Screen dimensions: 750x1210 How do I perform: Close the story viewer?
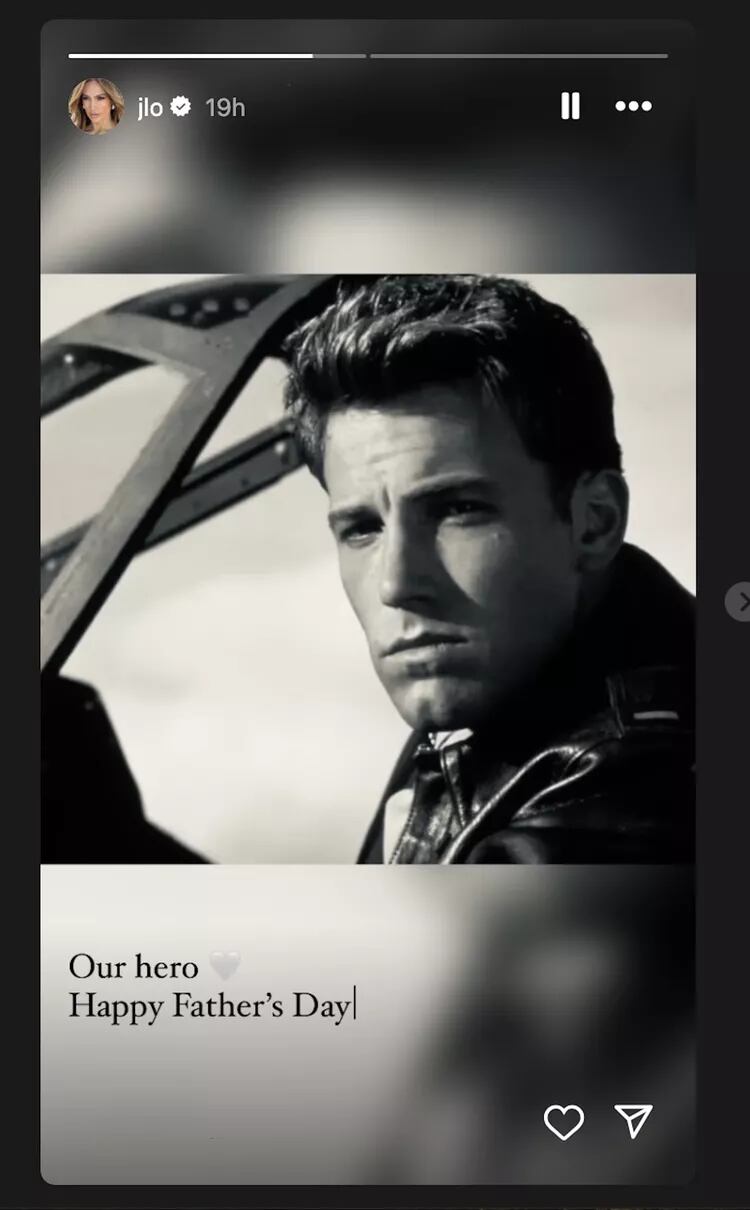point(741,602)
